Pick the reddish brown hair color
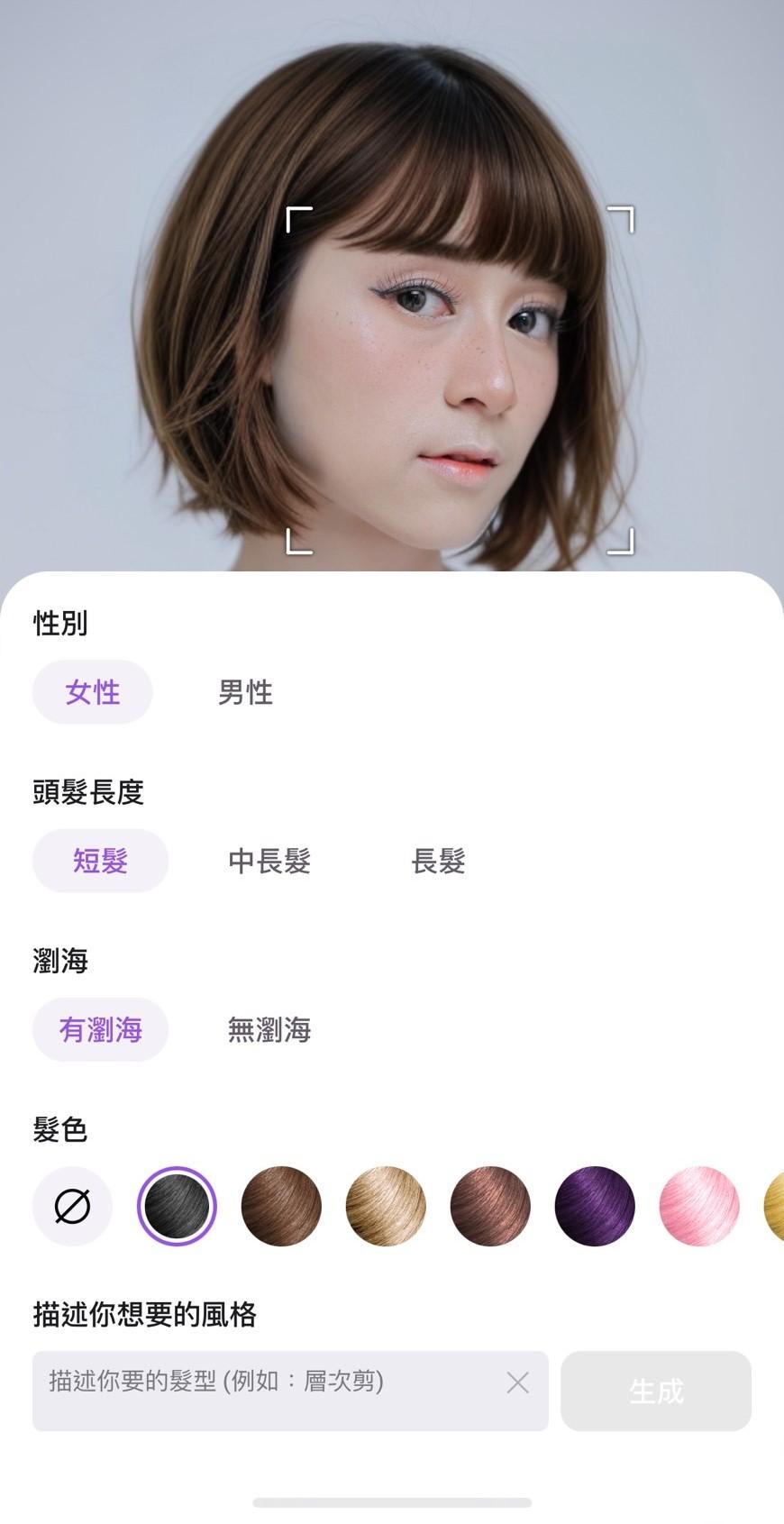 tap(490, 1206)
